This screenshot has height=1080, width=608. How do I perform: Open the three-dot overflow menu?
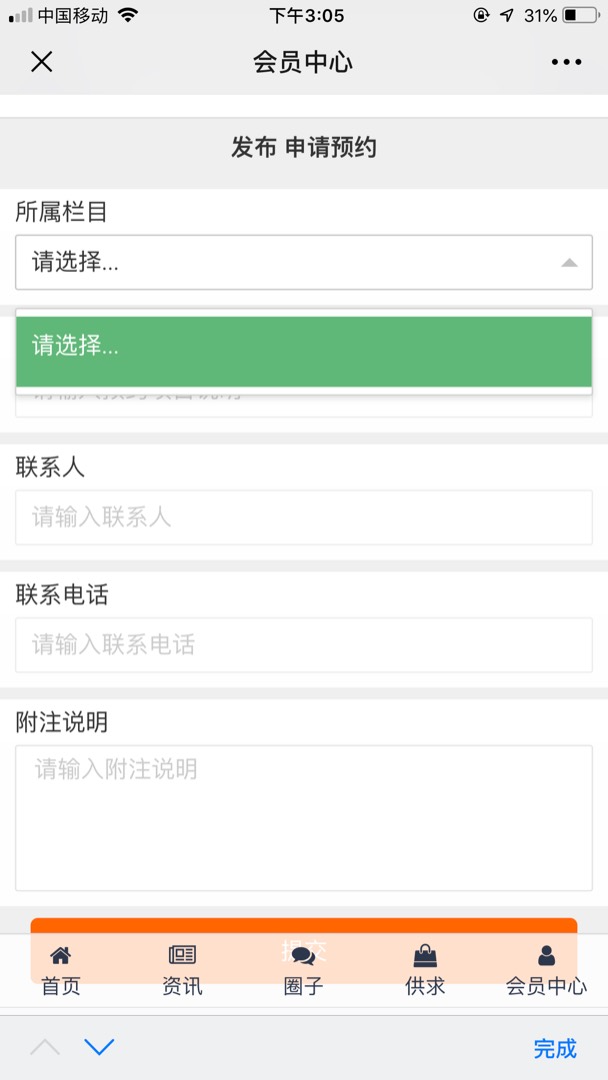pyautogui.click(x=566, y=62)
